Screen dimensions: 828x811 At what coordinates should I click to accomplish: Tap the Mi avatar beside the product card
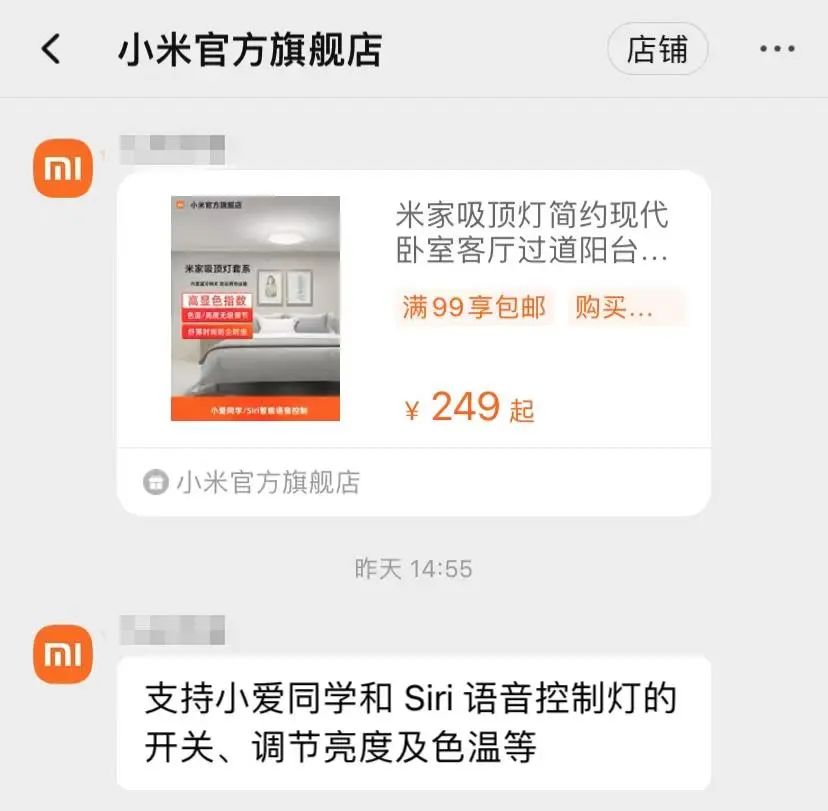[x=62, y=168]
